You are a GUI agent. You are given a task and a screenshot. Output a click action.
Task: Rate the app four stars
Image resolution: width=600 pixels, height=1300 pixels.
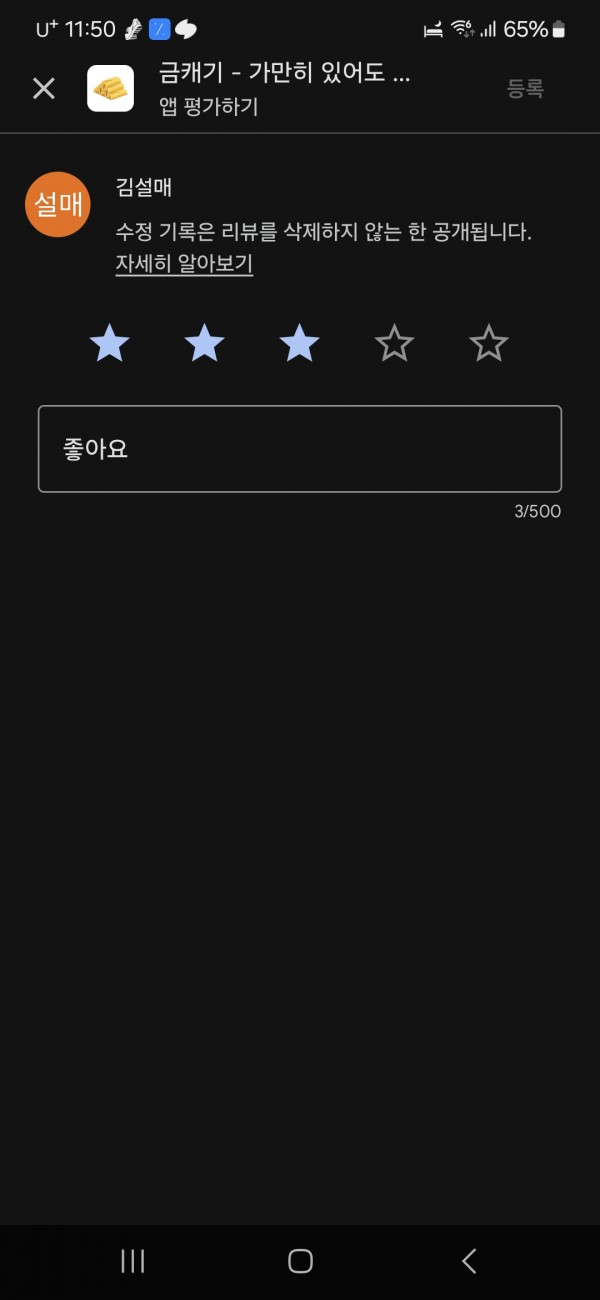tap(394, 344)
